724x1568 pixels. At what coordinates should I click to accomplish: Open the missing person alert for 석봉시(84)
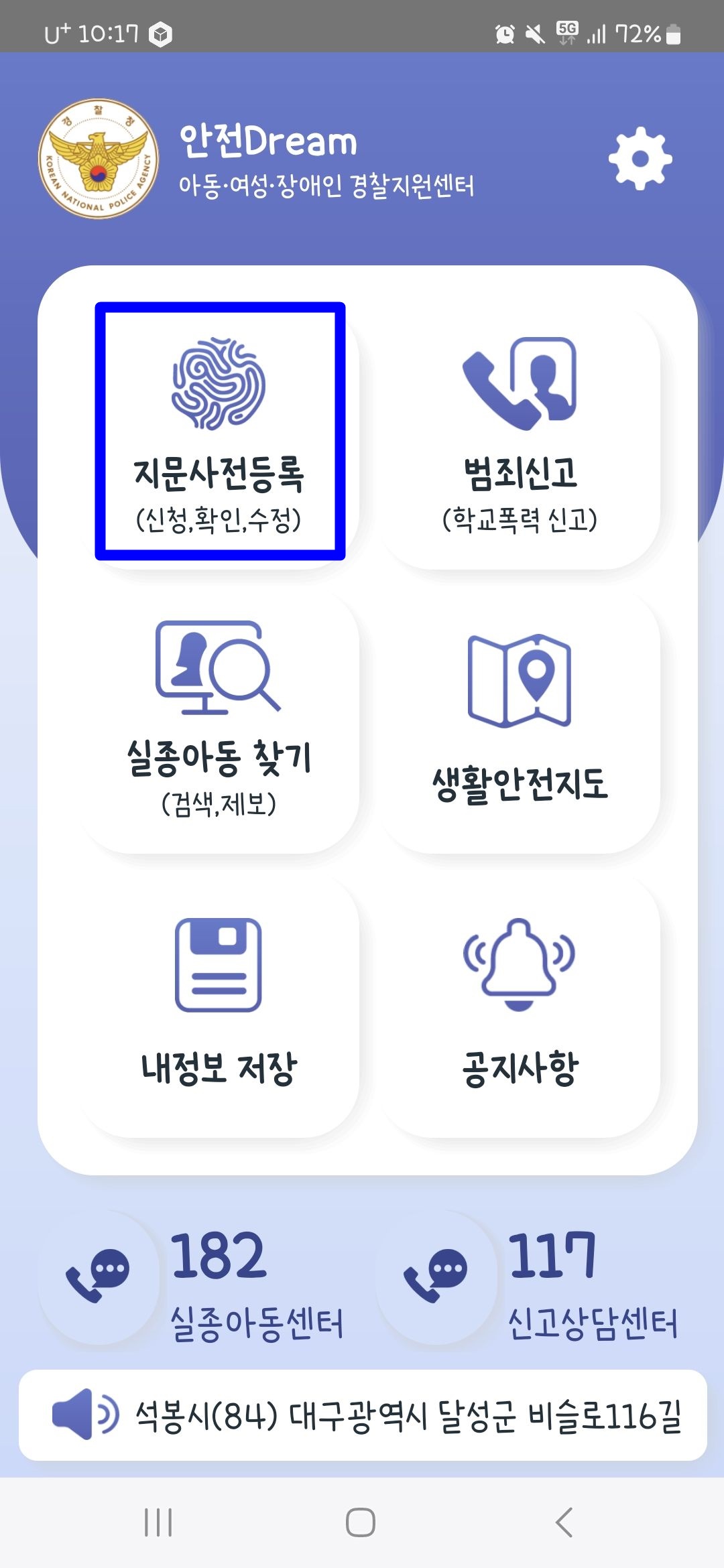pos(363,1415)
